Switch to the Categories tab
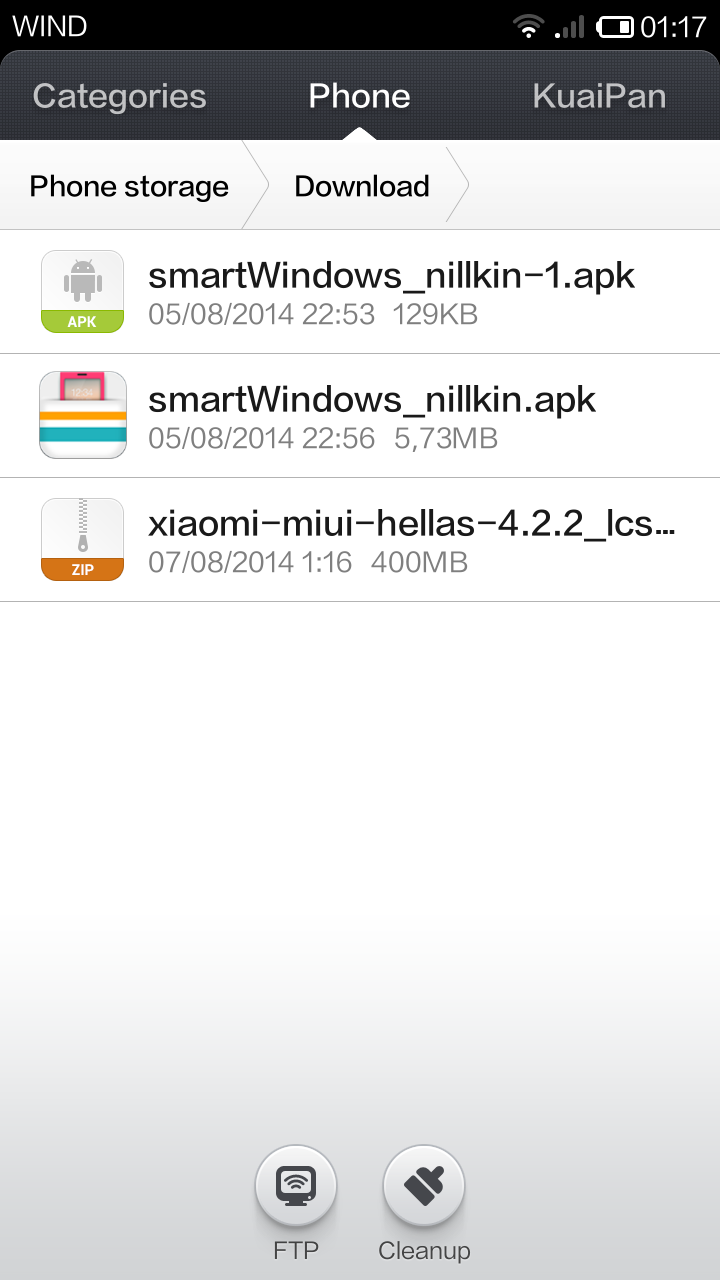Screen dimensions: 720x1280 click(119, 96)
